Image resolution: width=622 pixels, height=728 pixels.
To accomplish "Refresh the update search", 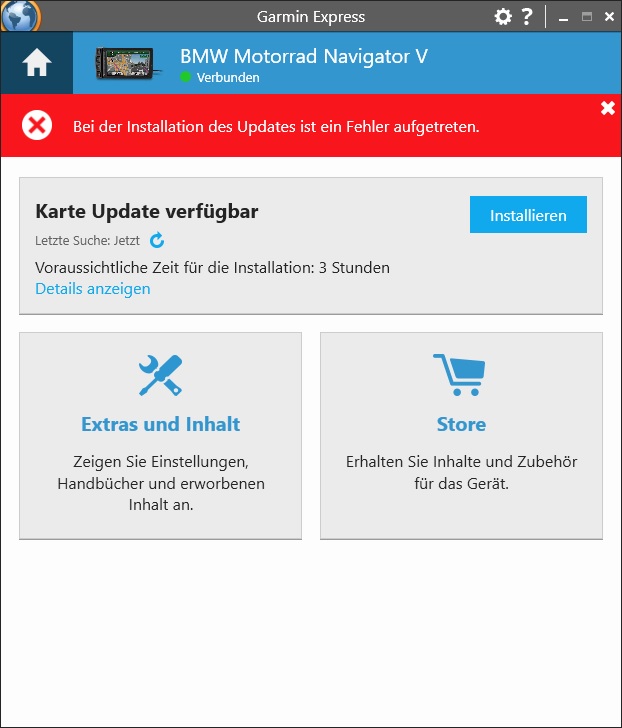I will (x=156, y=240).
